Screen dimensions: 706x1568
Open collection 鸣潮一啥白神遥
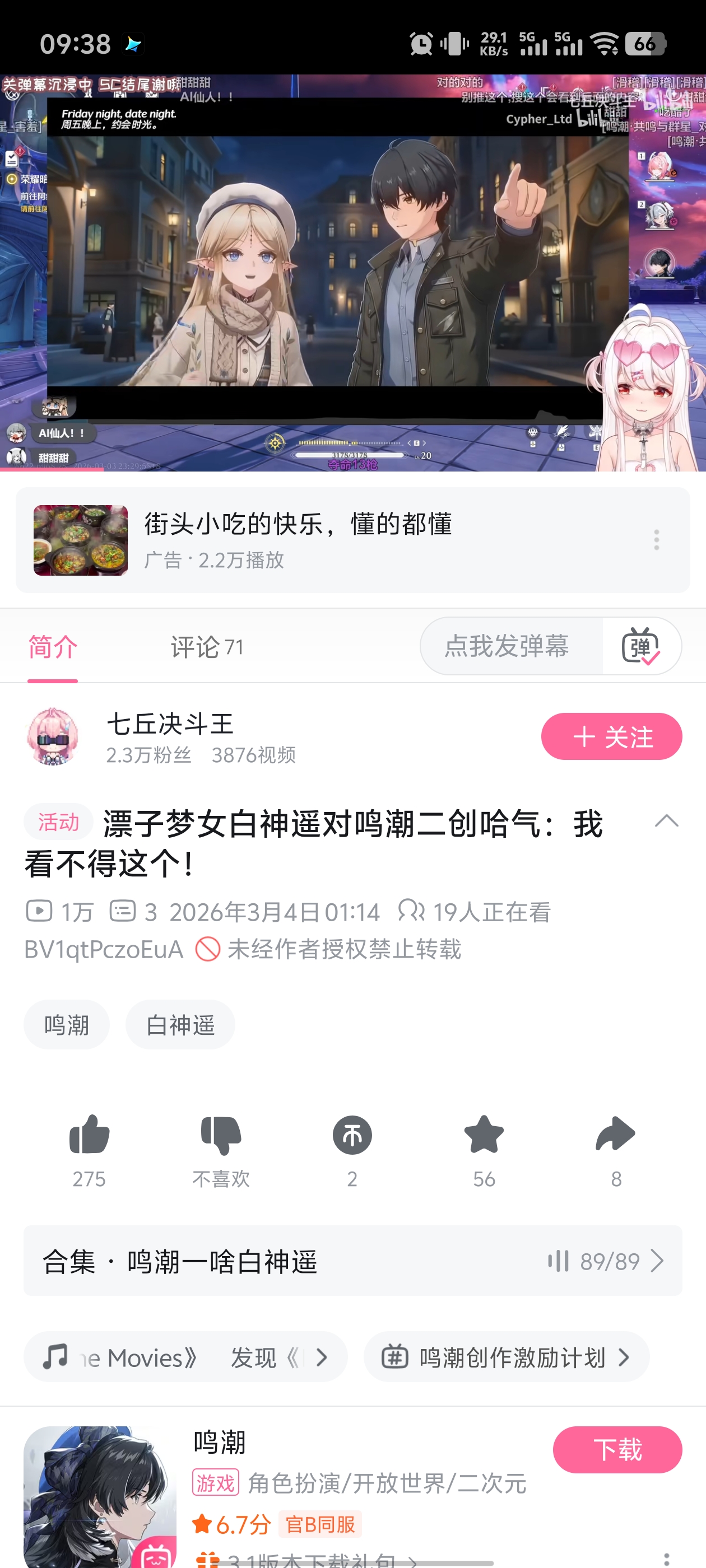pos(352,1261)
